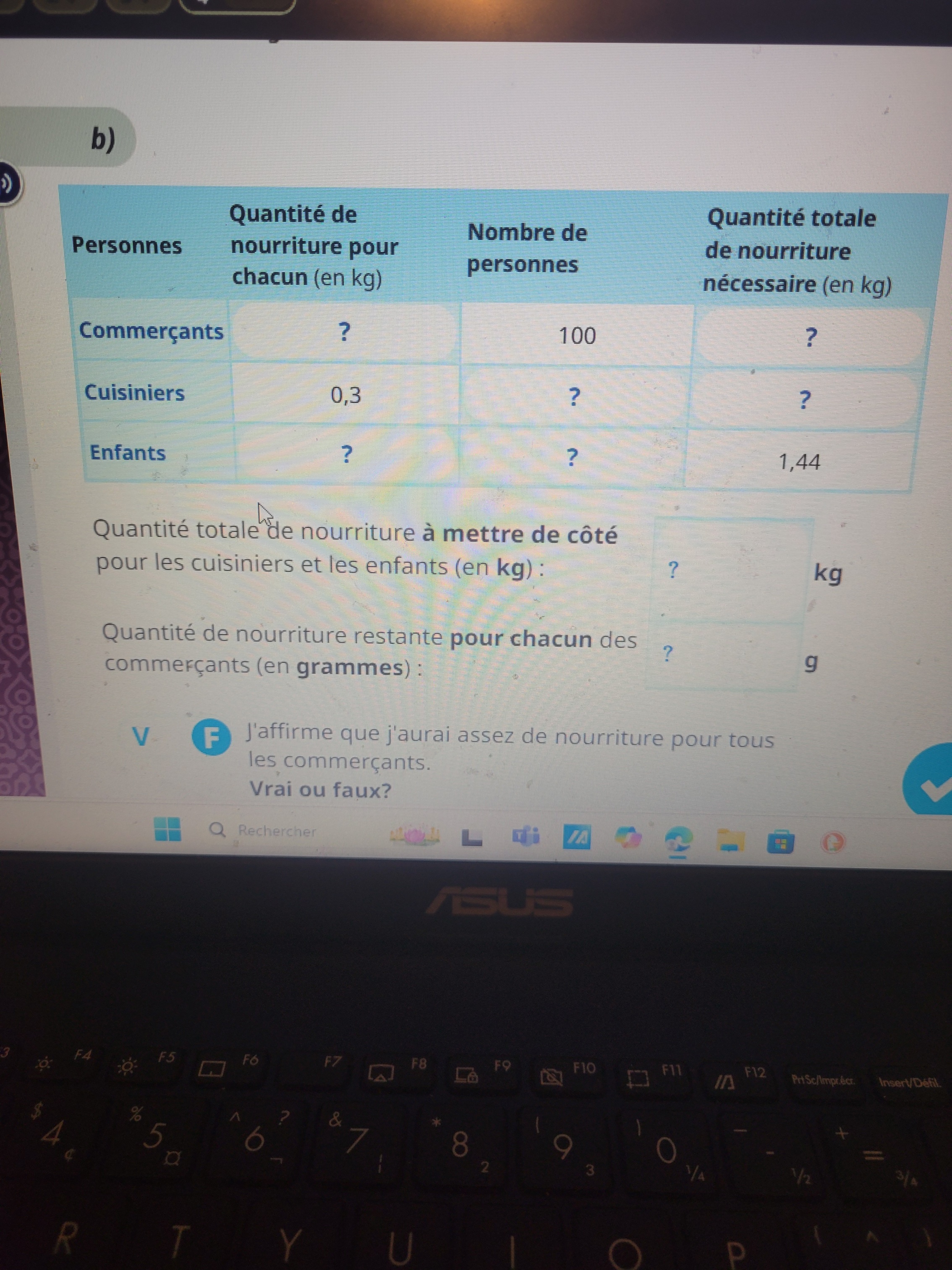952x1270 pixels.
Task: Open the Windows Start menu
Action: point(167,829)
